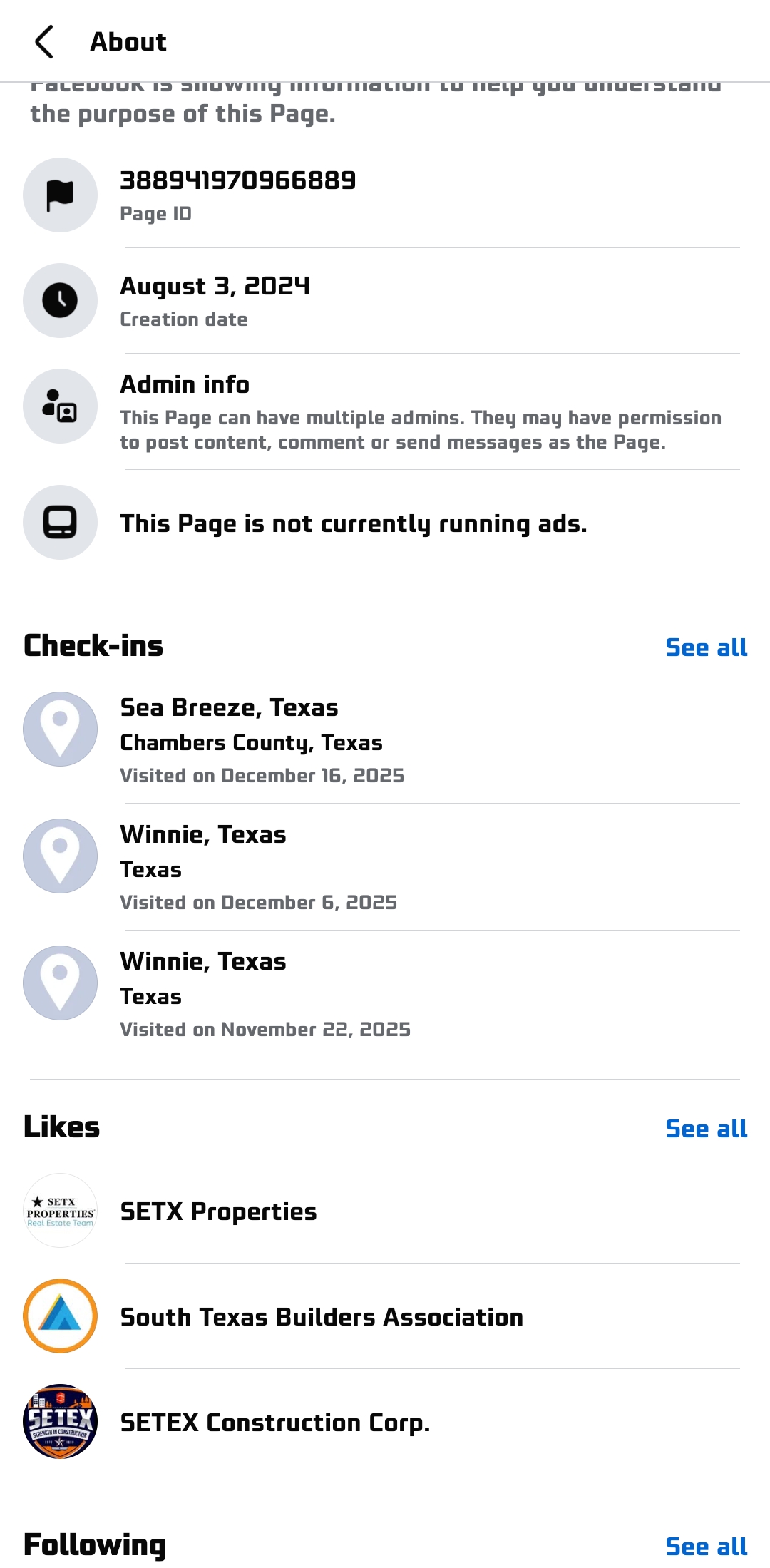
Task: Go back from the About page
Action: tap(44, 41)
